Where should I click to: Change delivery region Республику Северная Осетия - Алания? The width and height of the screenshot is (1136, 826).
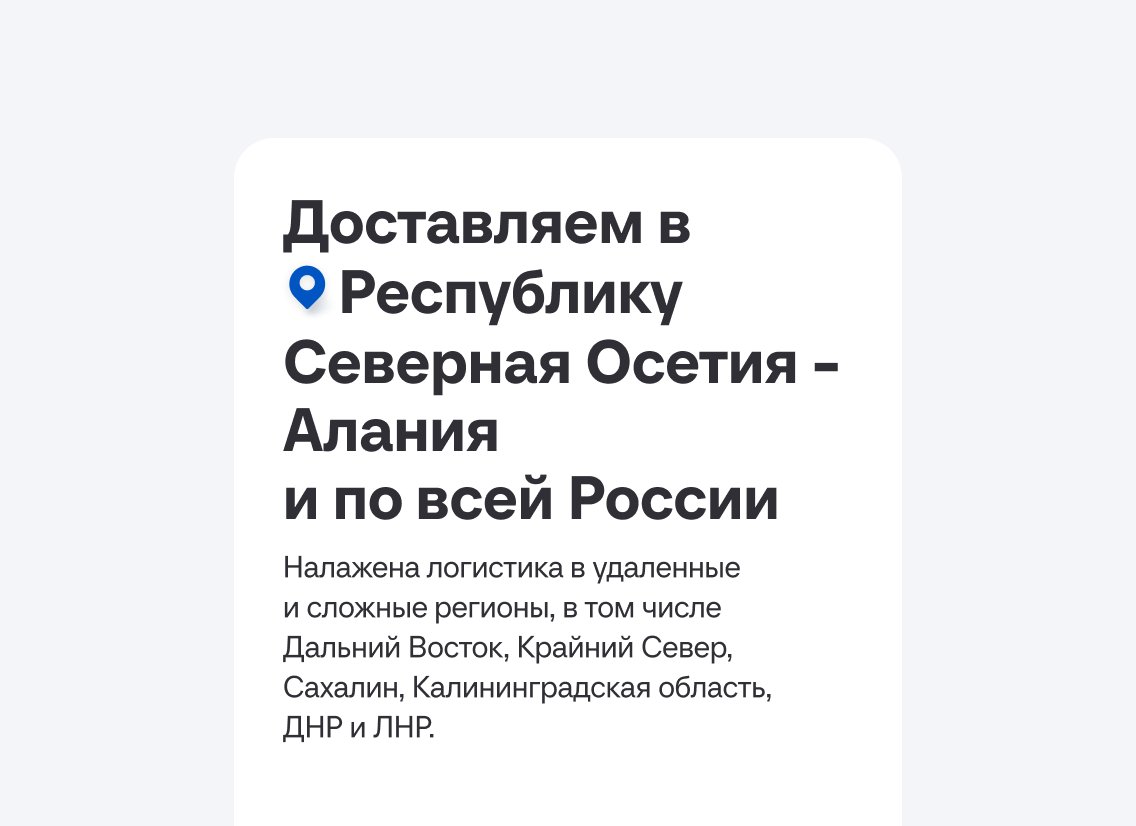click(x=510, y=296)
